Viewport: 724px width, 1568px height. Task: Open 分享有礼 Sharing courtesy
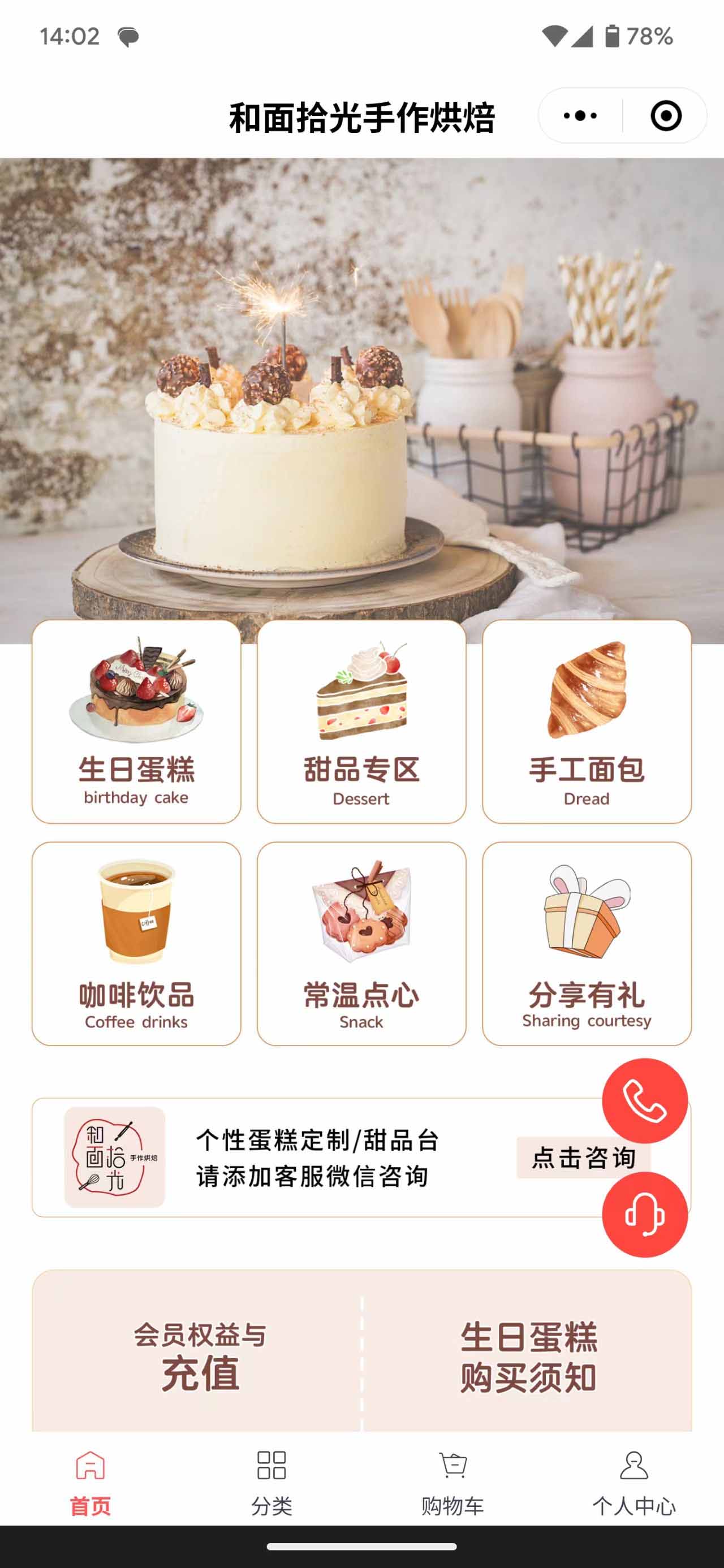[x=587, y=944]
